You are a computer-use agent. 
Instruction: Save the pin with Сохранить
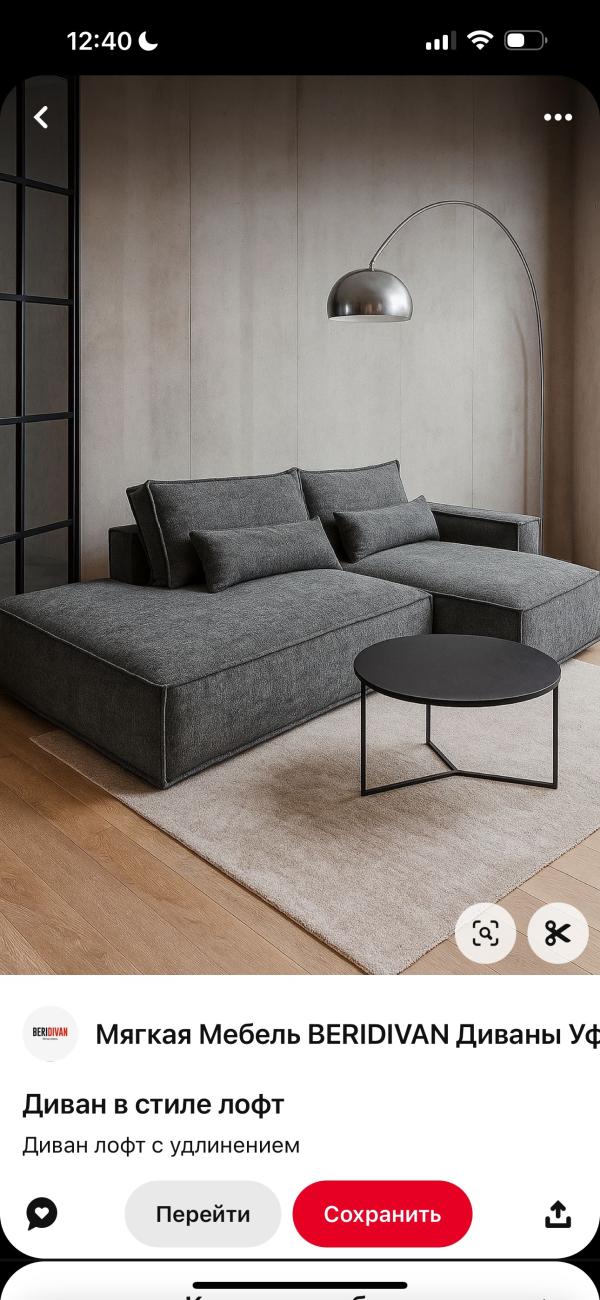pyautogui.click(x=382, y=1214)
